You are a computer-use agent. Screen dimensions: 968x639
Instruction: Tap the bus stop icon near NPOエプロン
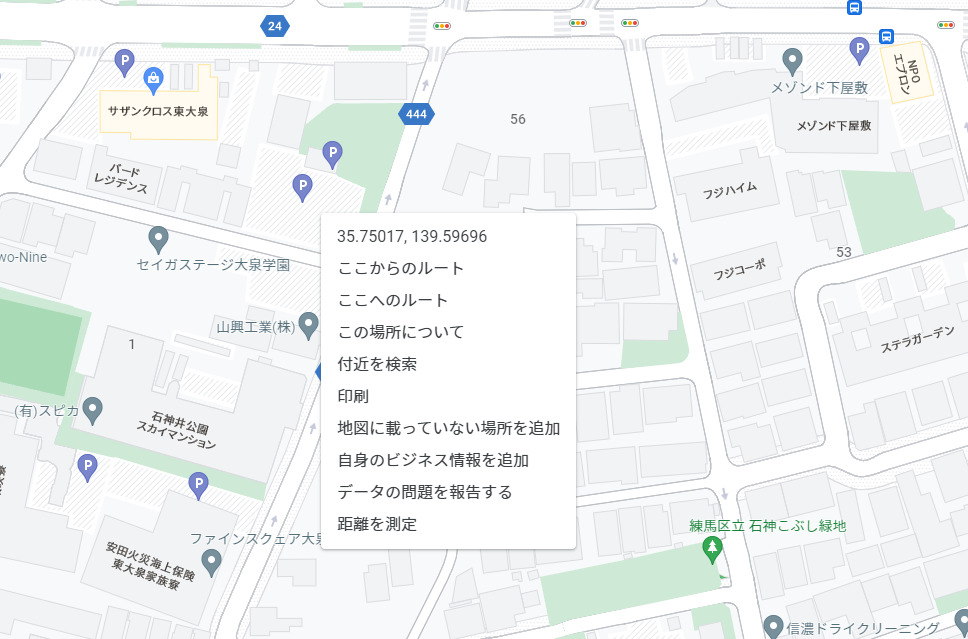[886, 37]
